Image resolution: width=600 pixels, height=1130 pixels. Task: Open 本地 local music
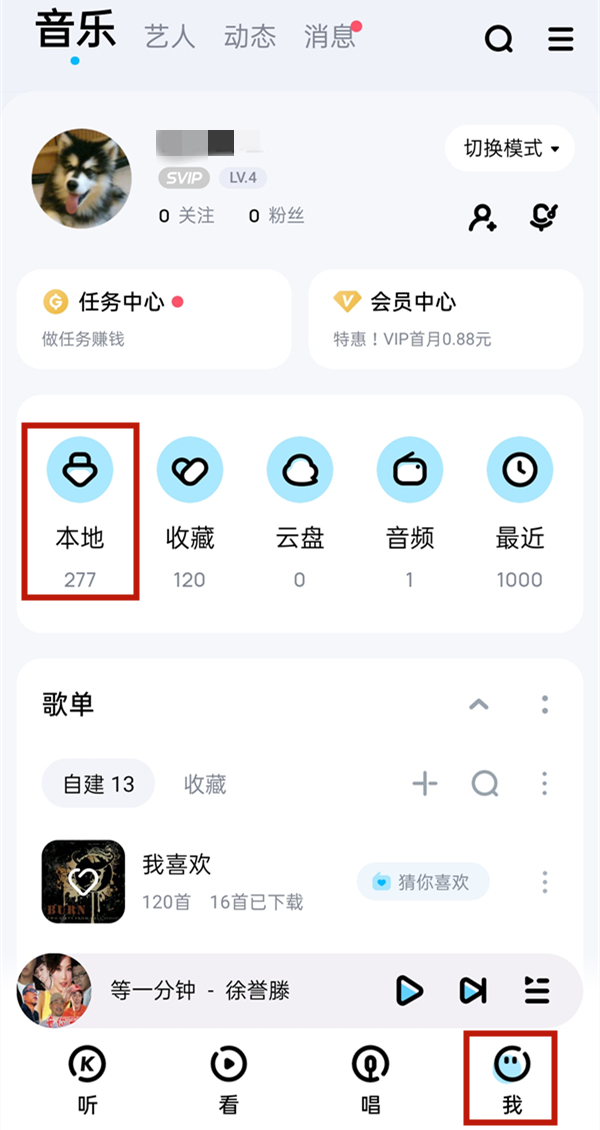(x=80, y=508)
